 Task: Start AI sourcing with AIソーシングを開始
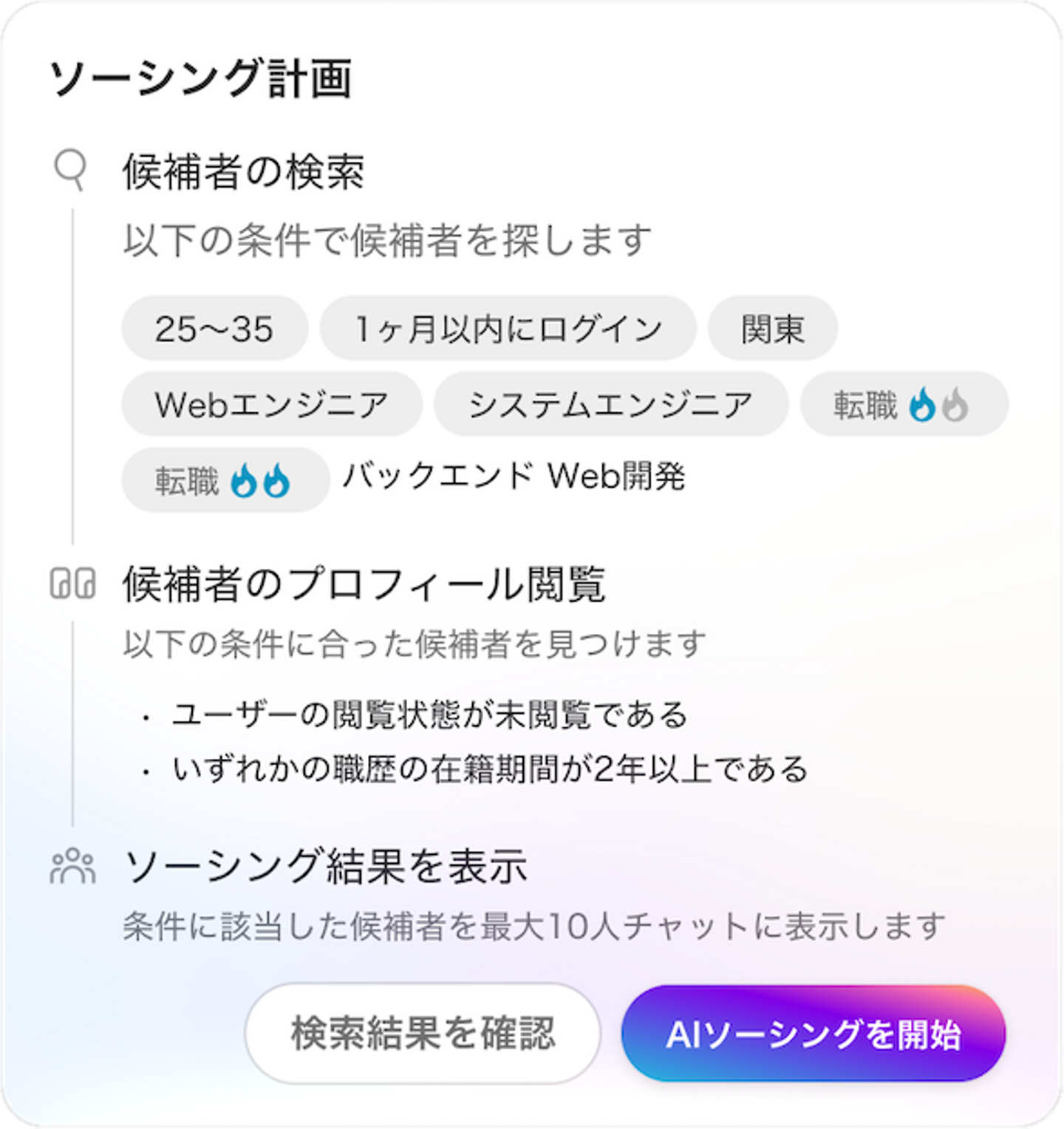click(813, 1033)
